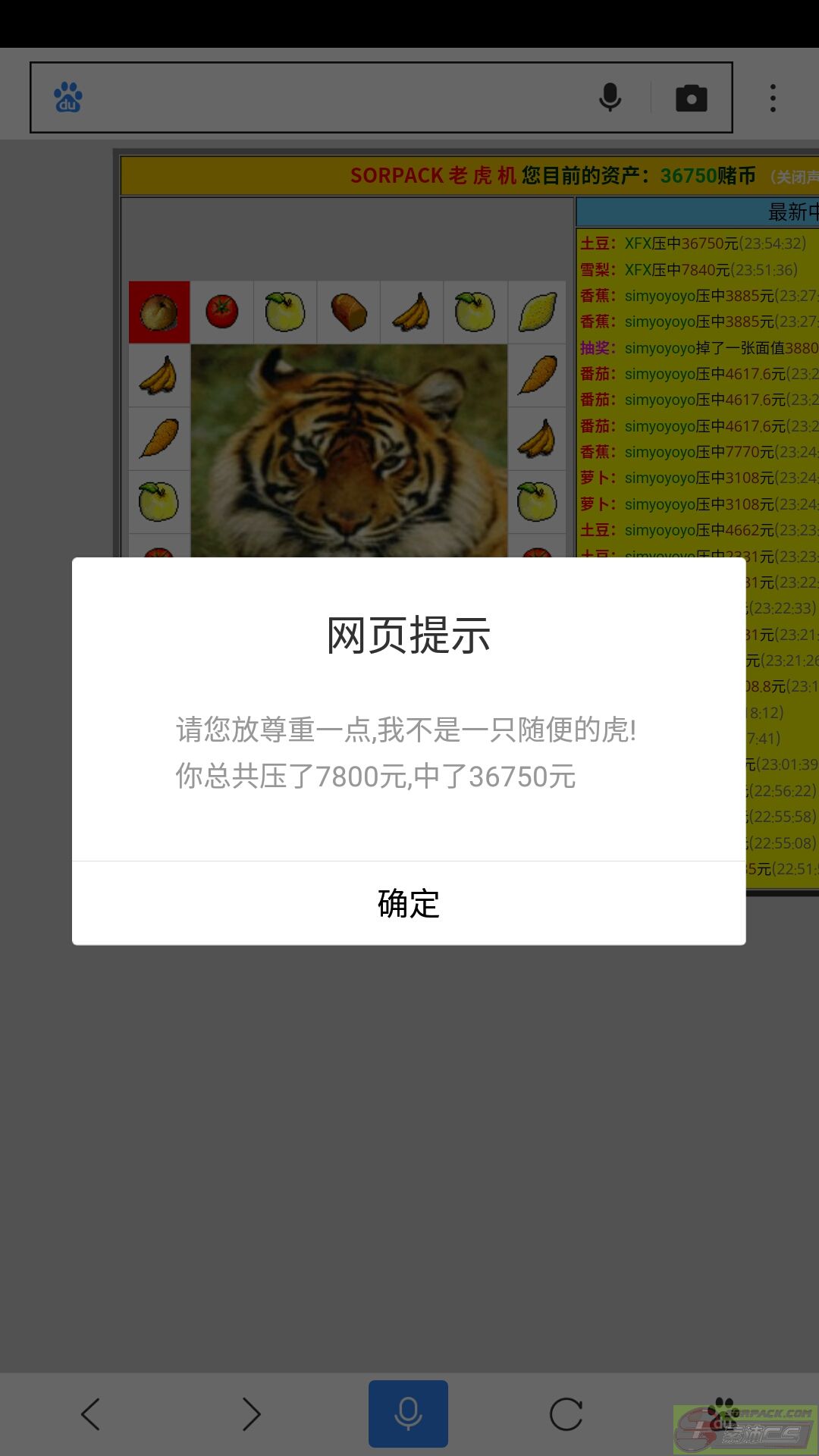
Task: Start voice search from the address bar microphone
Action: (610, 98)
